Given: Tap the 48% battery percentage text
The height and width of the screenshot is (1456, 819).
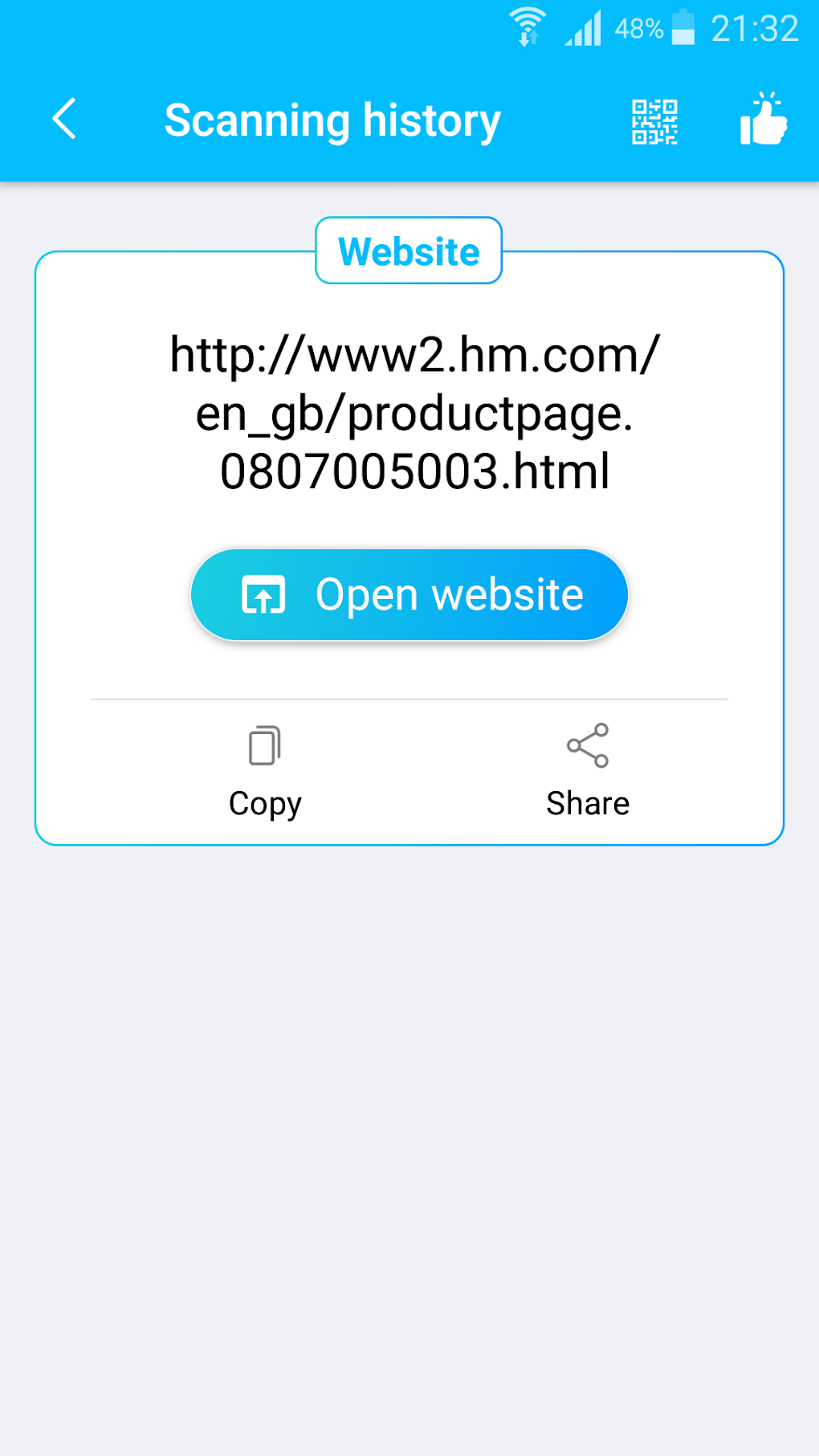Looking at the screenshot, I should (x=638, y=28).
